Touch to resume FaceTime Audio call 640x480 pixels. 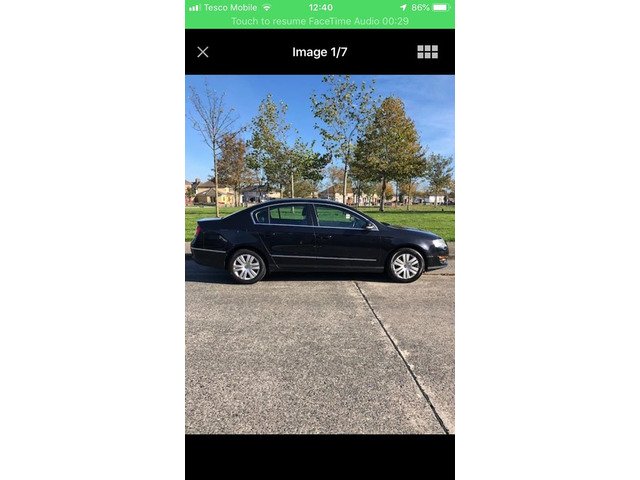tap(319, 21)
